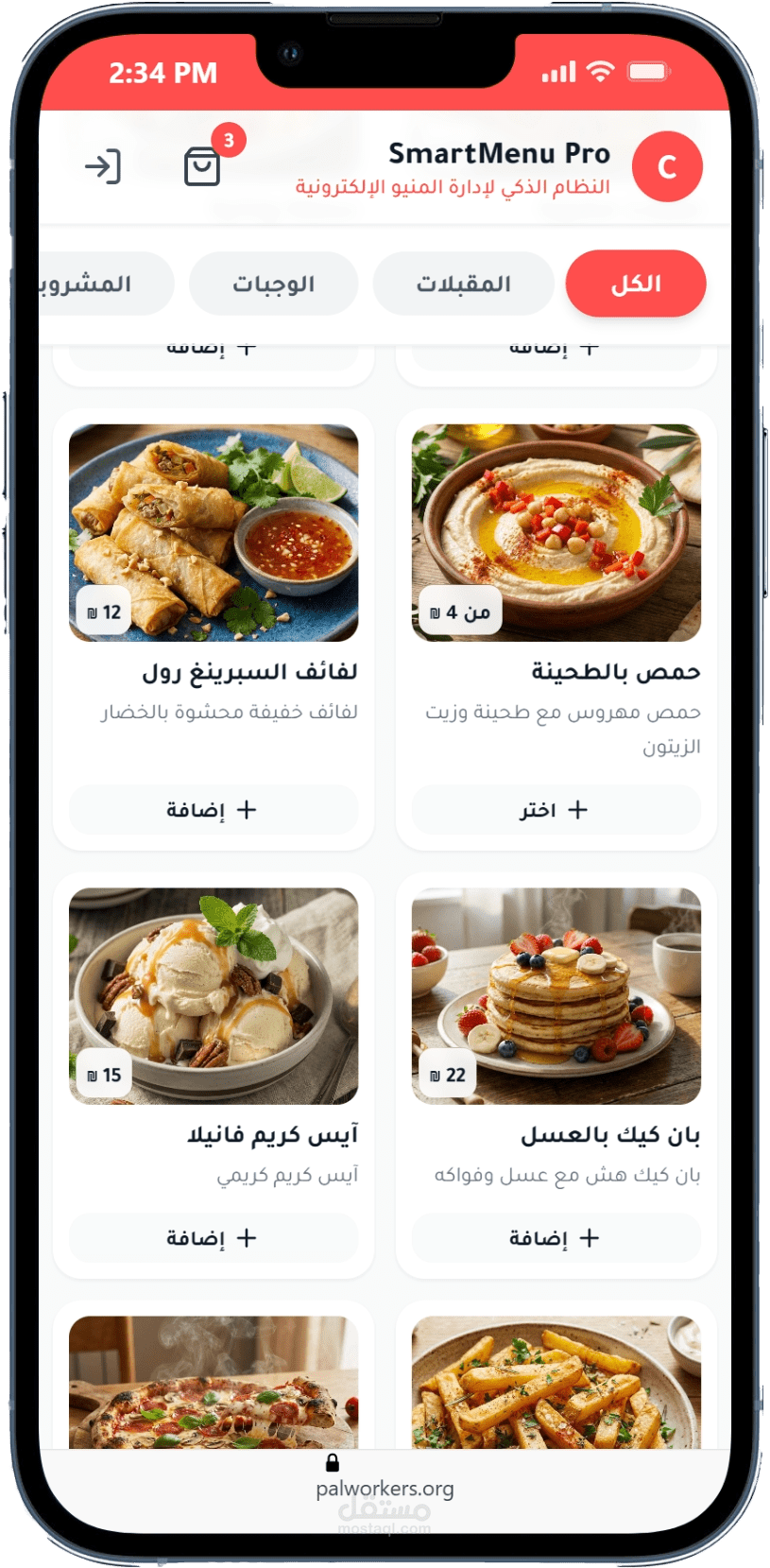Click the ₪22 price badge on pancakes
Viewport: 770px width, 1568px height.
[448, 1074]
